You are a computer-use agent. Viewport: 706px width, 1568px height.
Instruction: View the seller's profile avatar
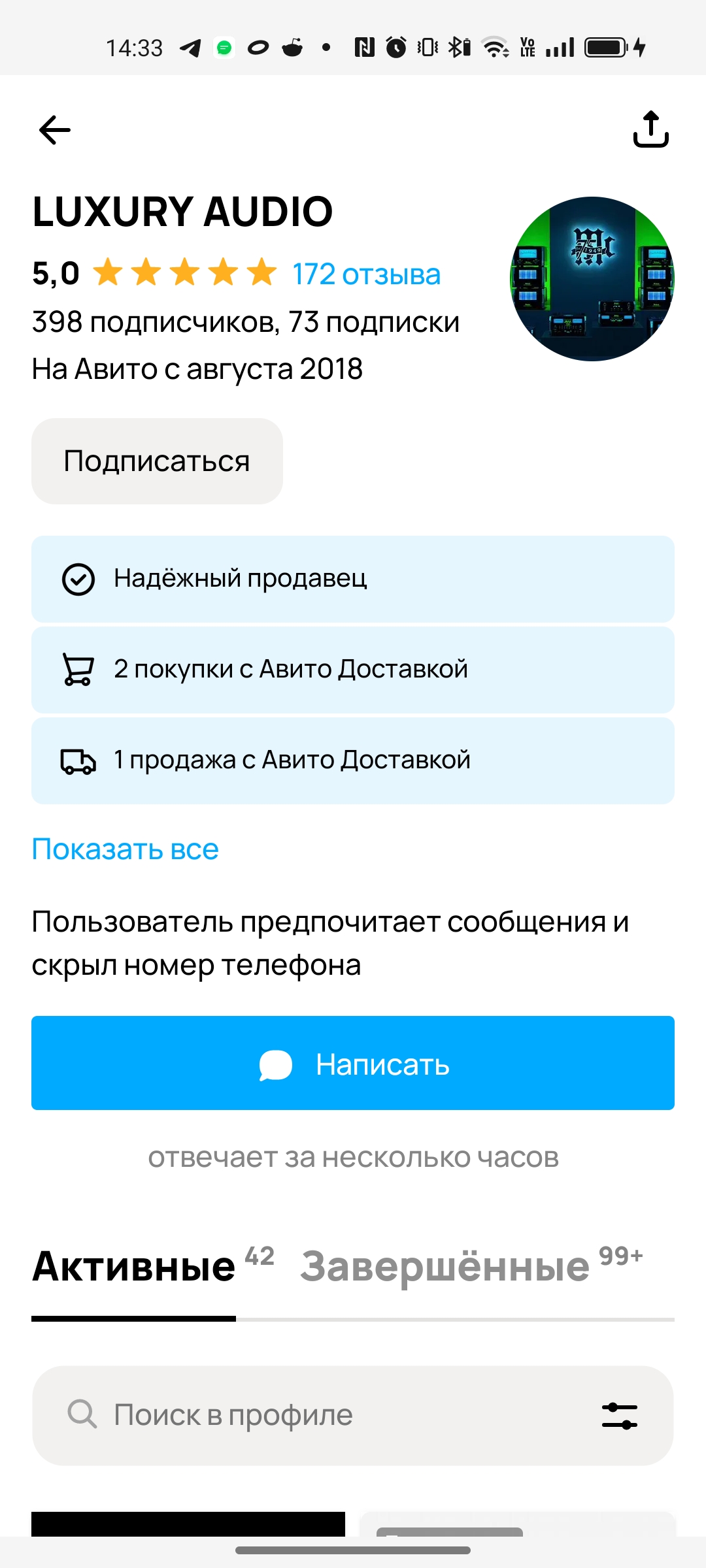[592, 279]
